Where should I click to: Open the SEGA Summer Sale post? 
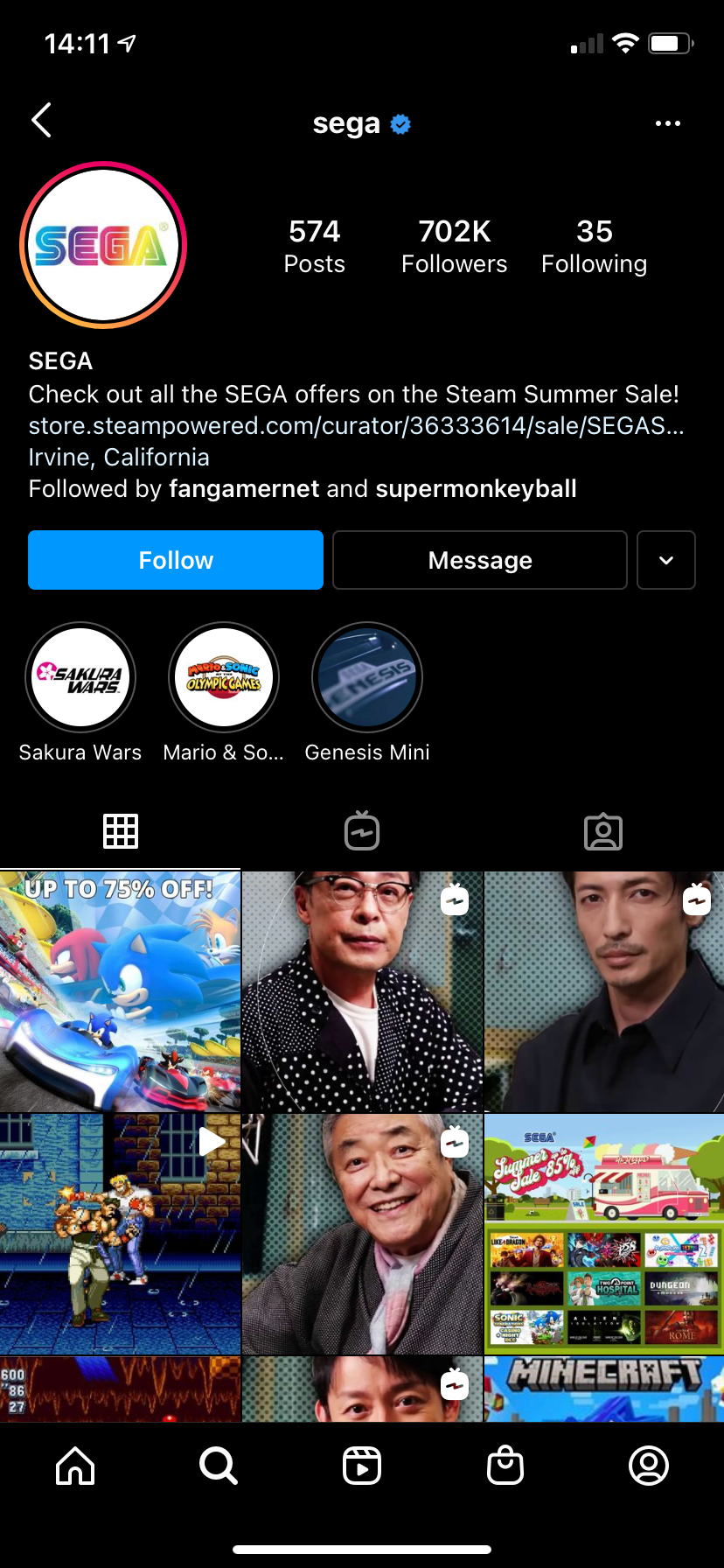click(x=604, y=1234)
